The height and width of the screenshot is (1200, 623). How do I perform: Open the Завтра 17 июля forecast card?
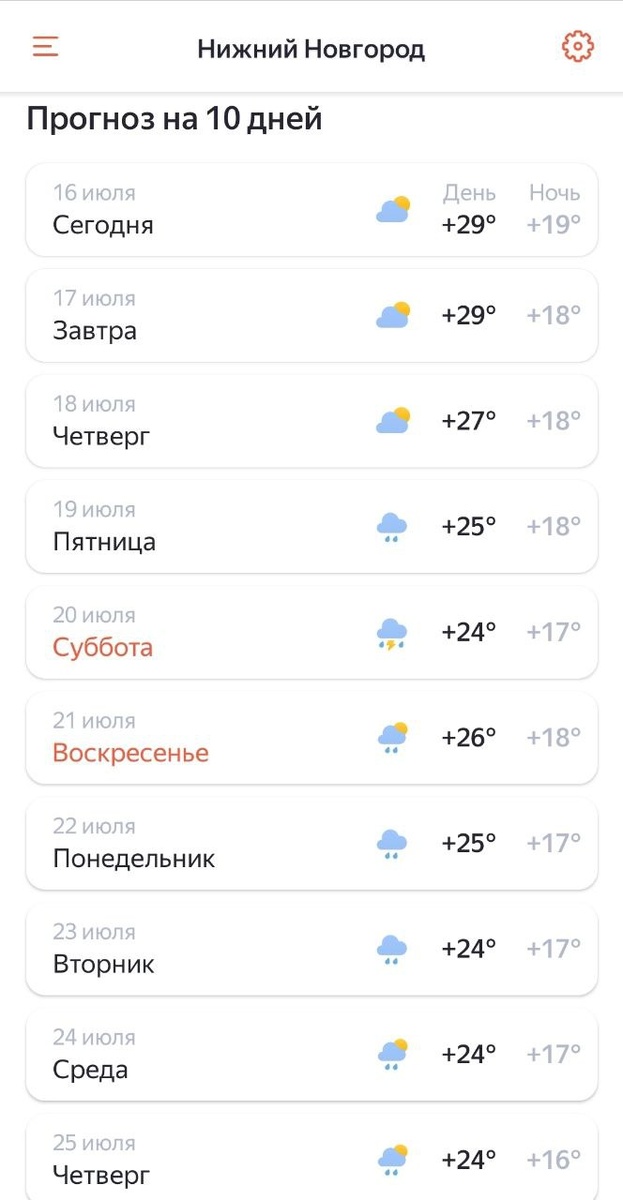[312, 315]
